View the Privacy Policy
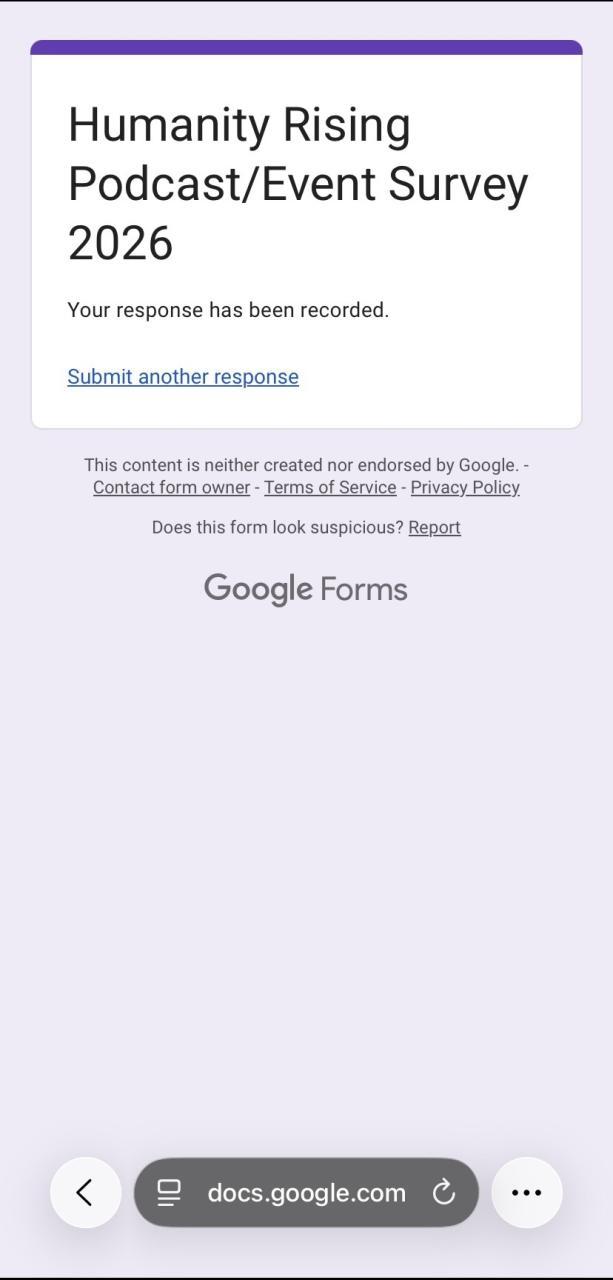613x1280 pixels. 465,487
